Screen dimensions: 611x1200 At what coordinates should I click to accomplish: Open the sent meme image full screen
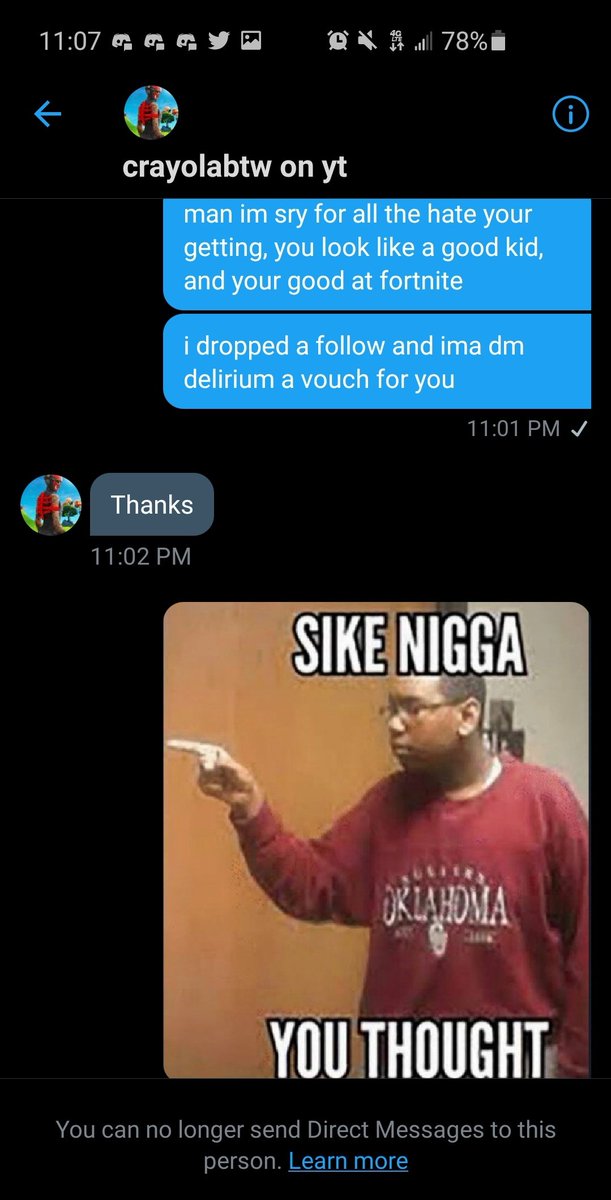tap(376, 840)
